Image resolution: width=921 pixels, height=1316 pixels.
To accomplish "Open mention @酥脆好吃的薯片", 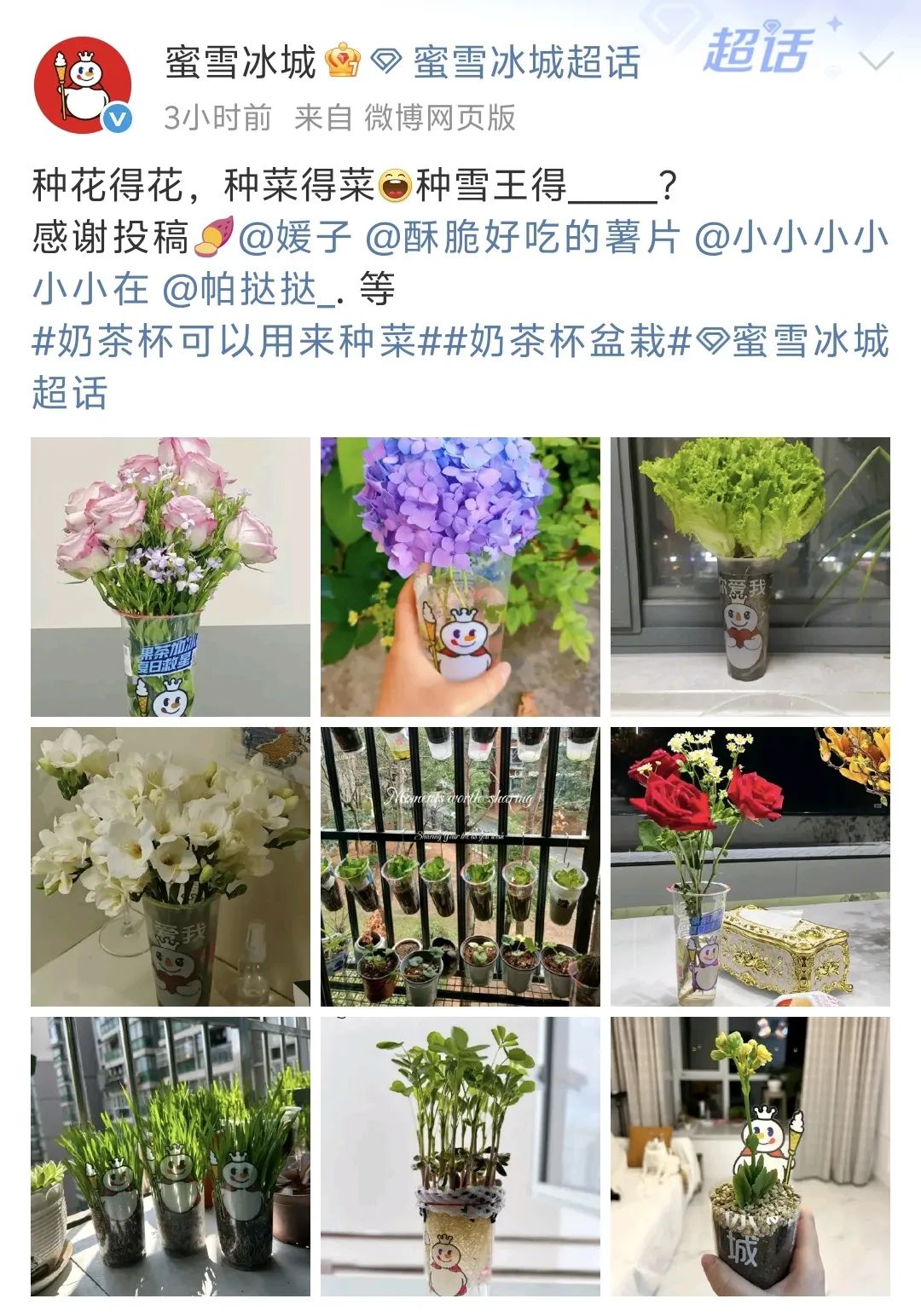I will click(522, 237).
